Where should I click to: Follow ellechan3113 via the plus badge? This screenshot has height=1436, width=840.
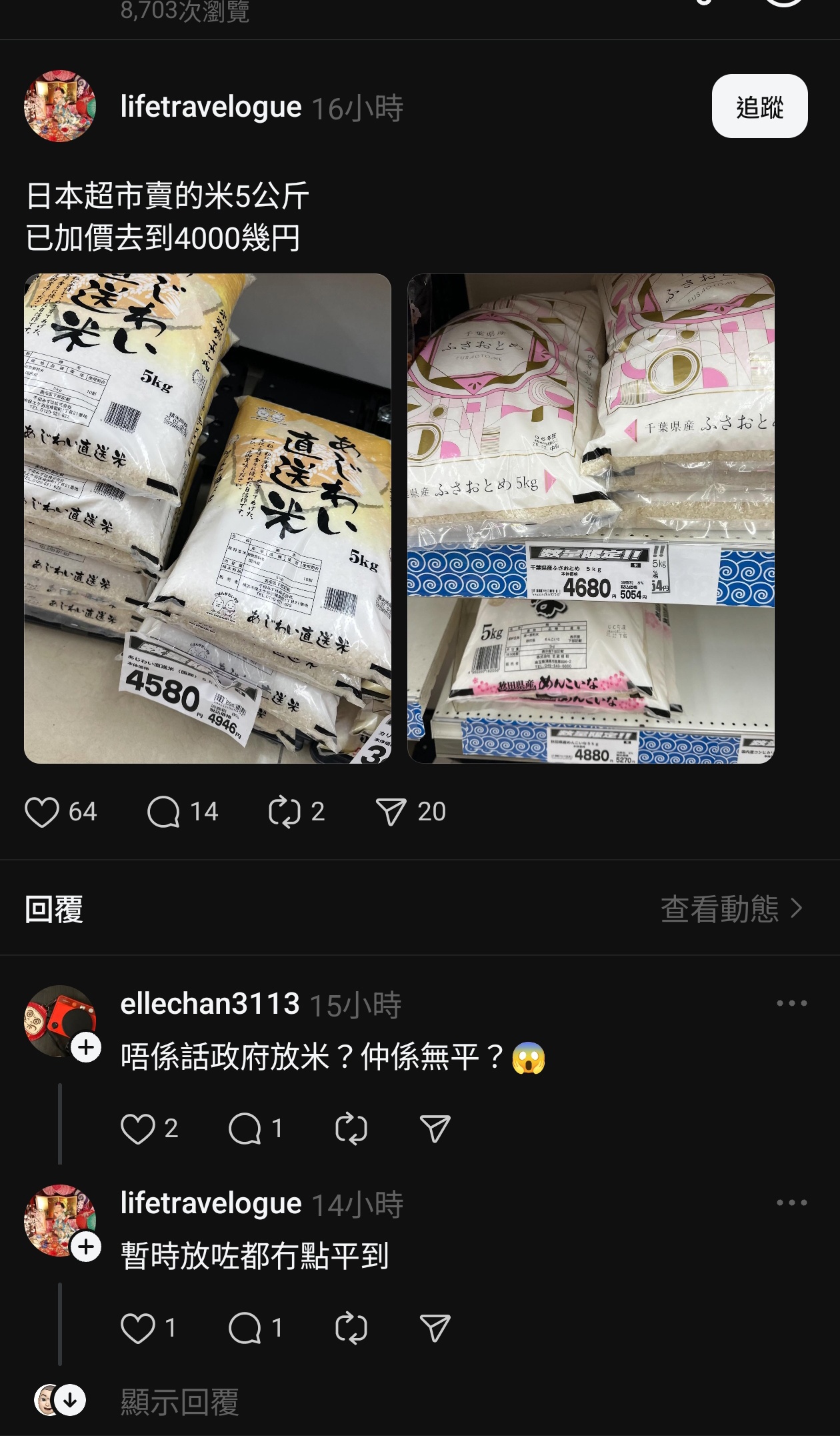86,1048
